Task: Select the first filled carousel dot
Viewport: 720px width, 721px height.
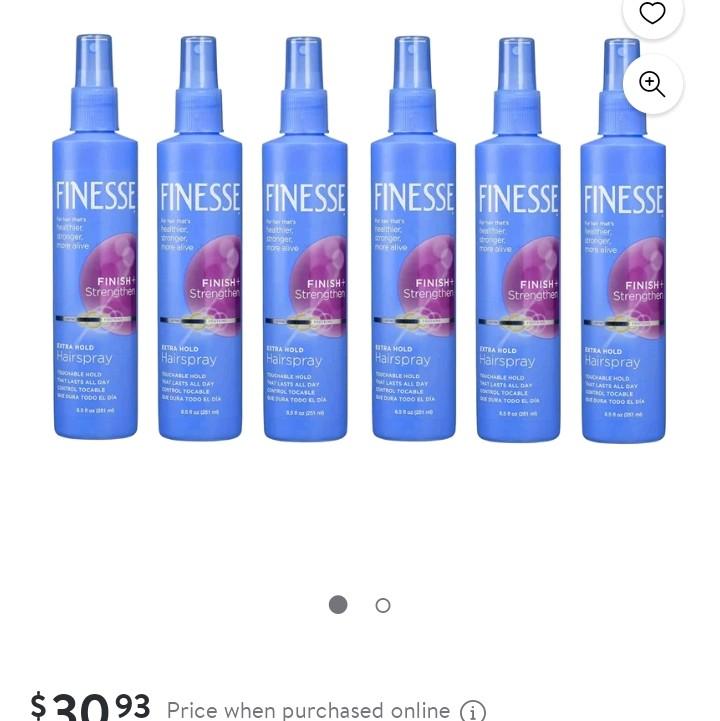Action: 337,605
